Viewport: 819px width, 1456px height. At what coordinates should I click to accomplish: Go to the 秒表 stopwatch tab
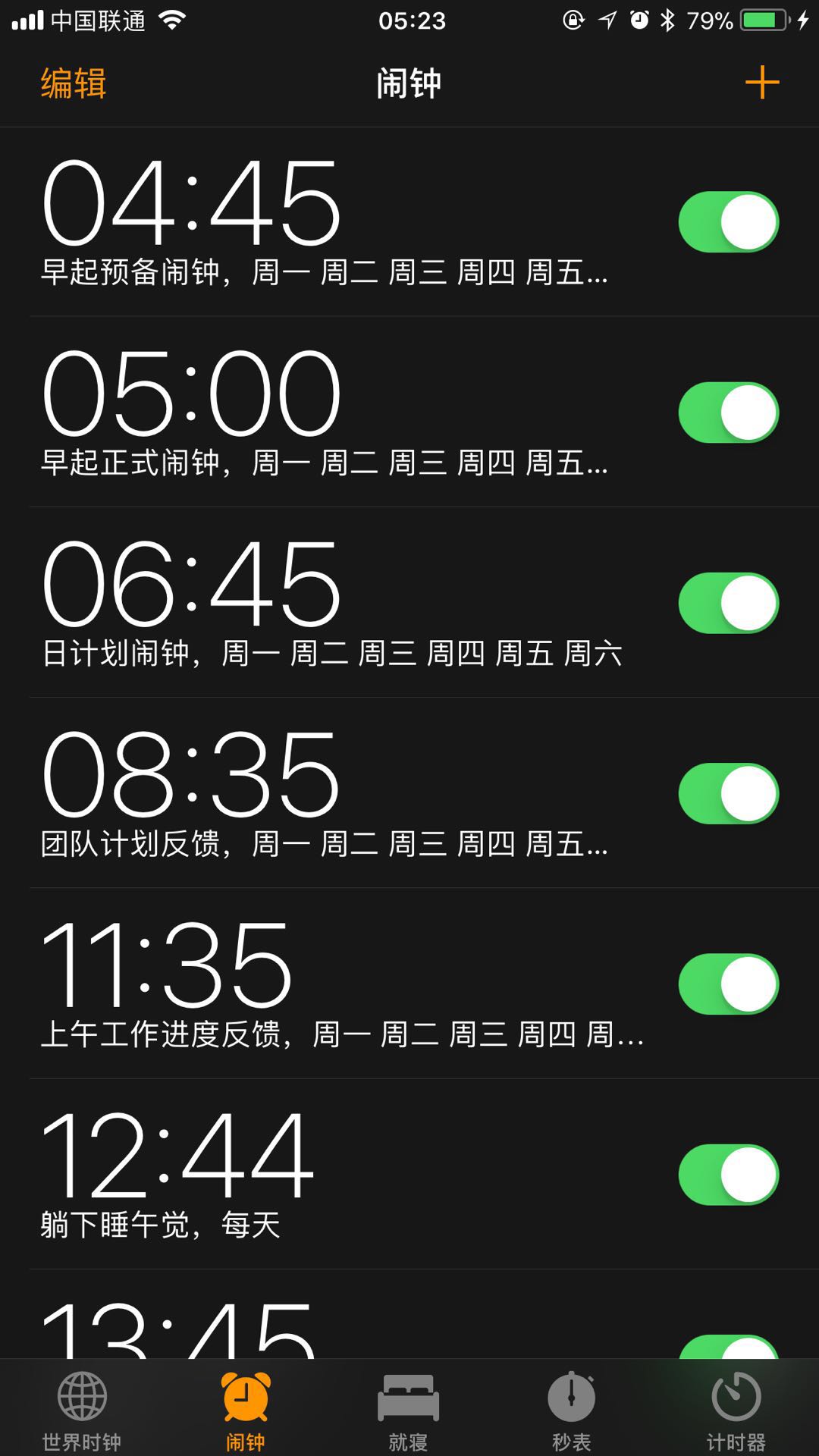point(572,1411)
